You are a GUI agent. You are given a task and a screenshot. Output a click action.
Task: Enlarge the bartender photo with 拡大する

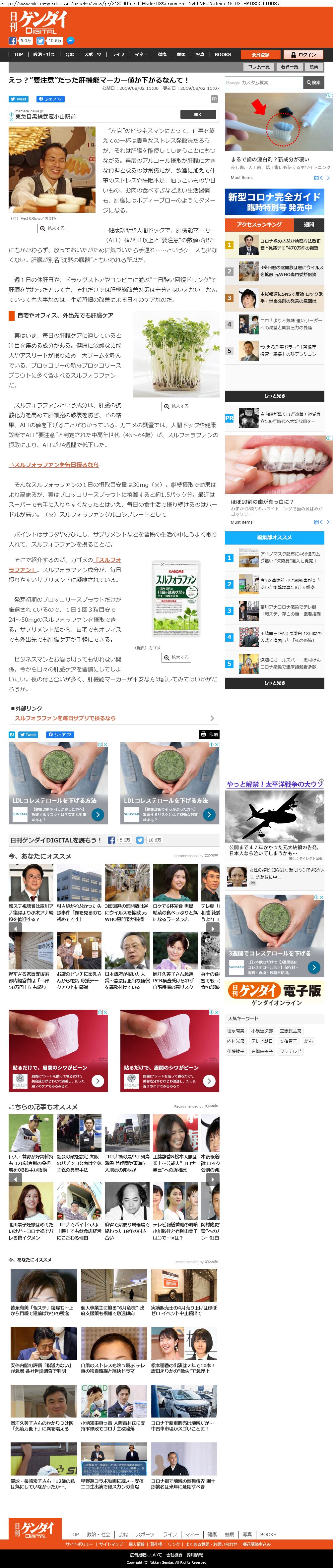point(52,228)
